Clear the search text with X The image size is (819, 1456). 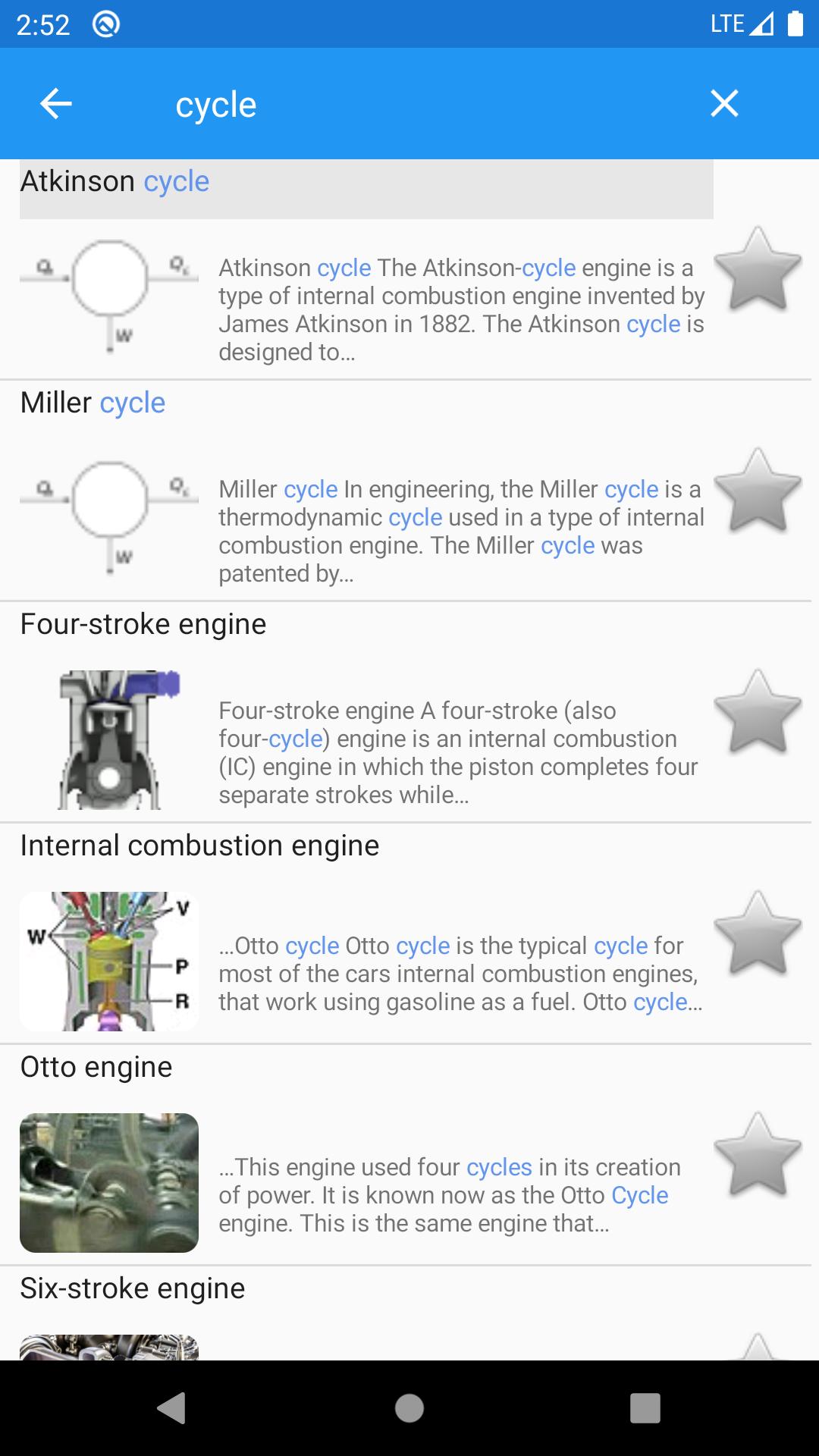click(724, 104)
